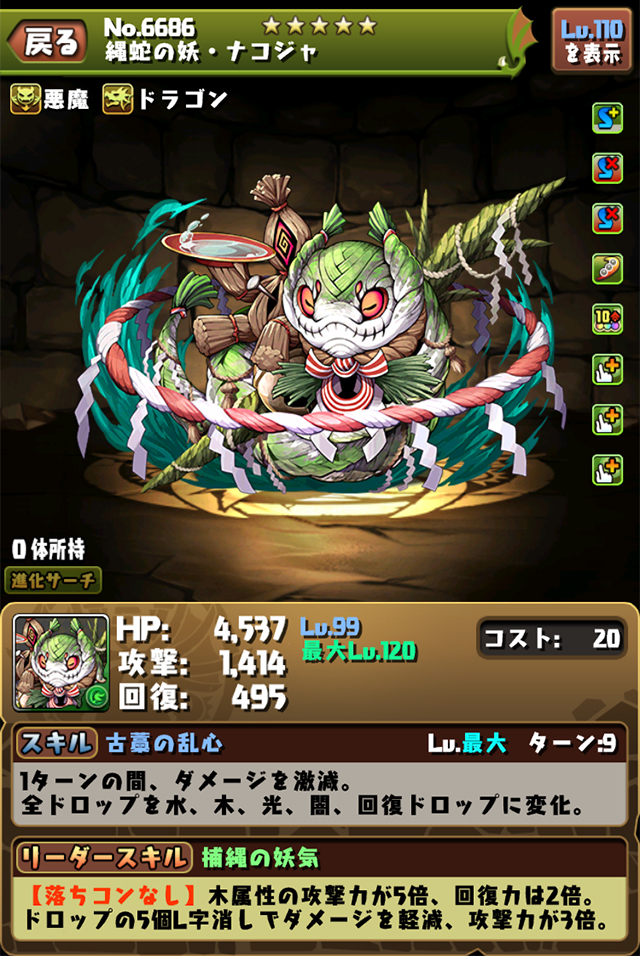The height and width of the screenshot is (956, 640).
Task: Open the monster portrait thumbnail
Action: (x=61, y=662)
